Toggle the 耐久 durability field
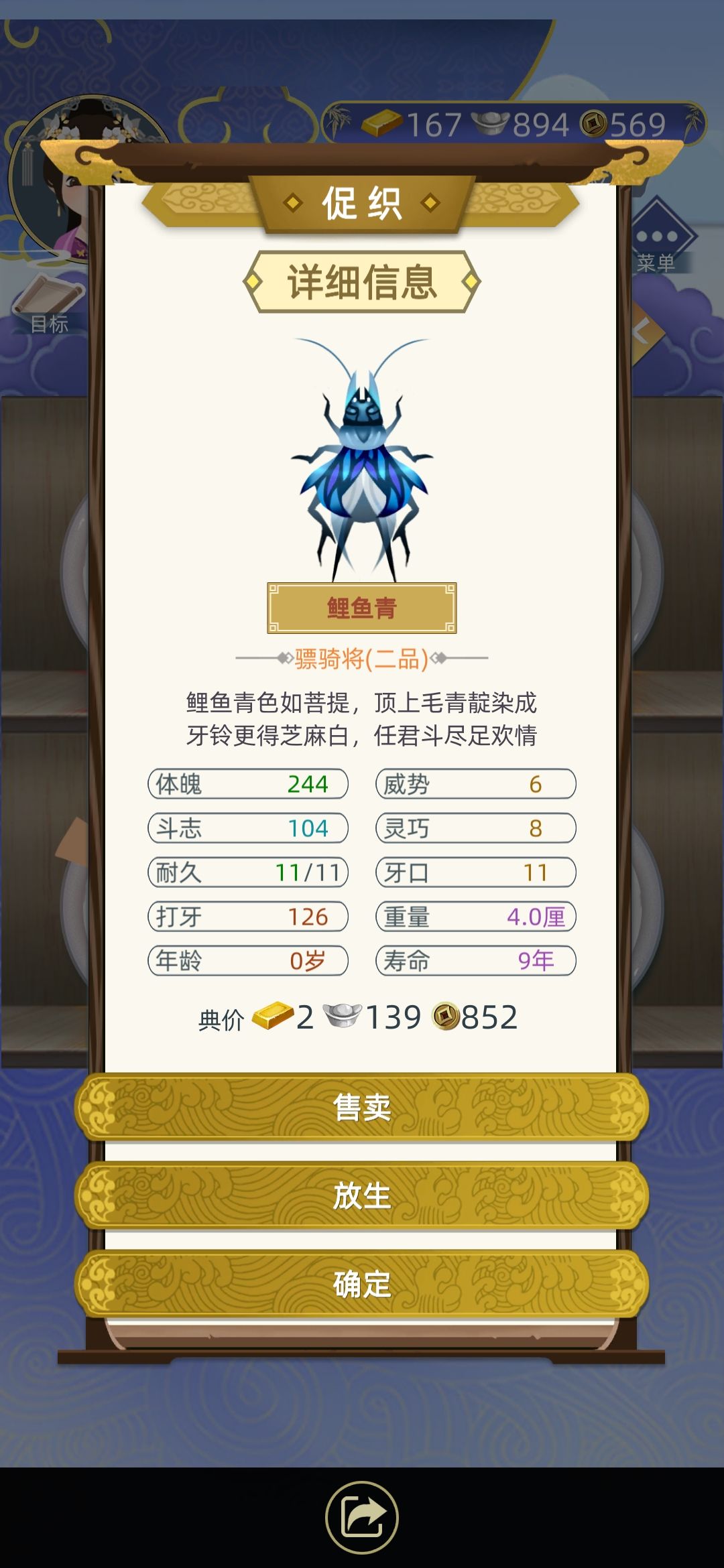Viewport: 724px width, 1568px height. [248, 874]
